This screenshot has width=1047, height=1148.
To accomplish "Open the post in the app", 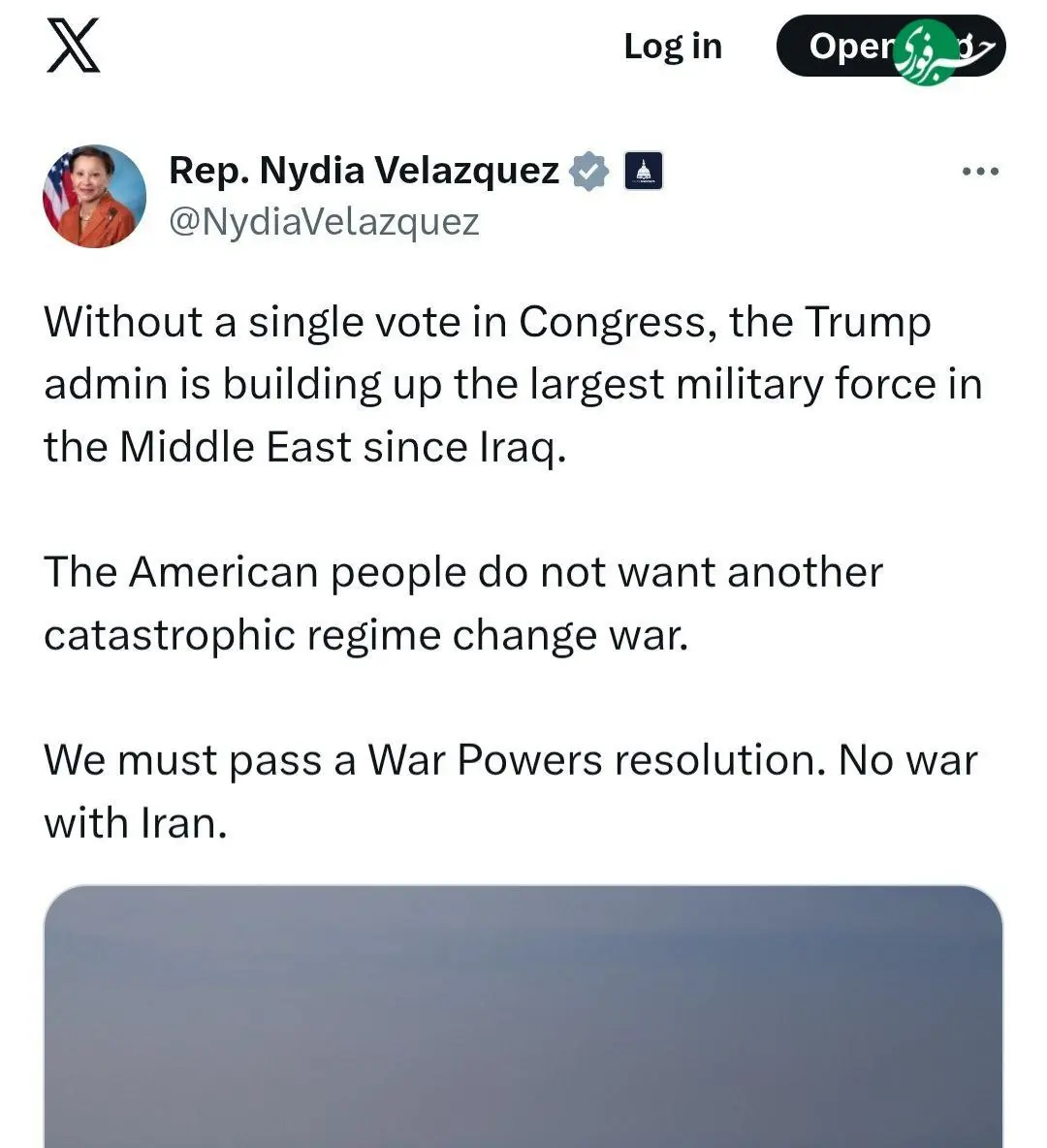I will tap(843, 47).
